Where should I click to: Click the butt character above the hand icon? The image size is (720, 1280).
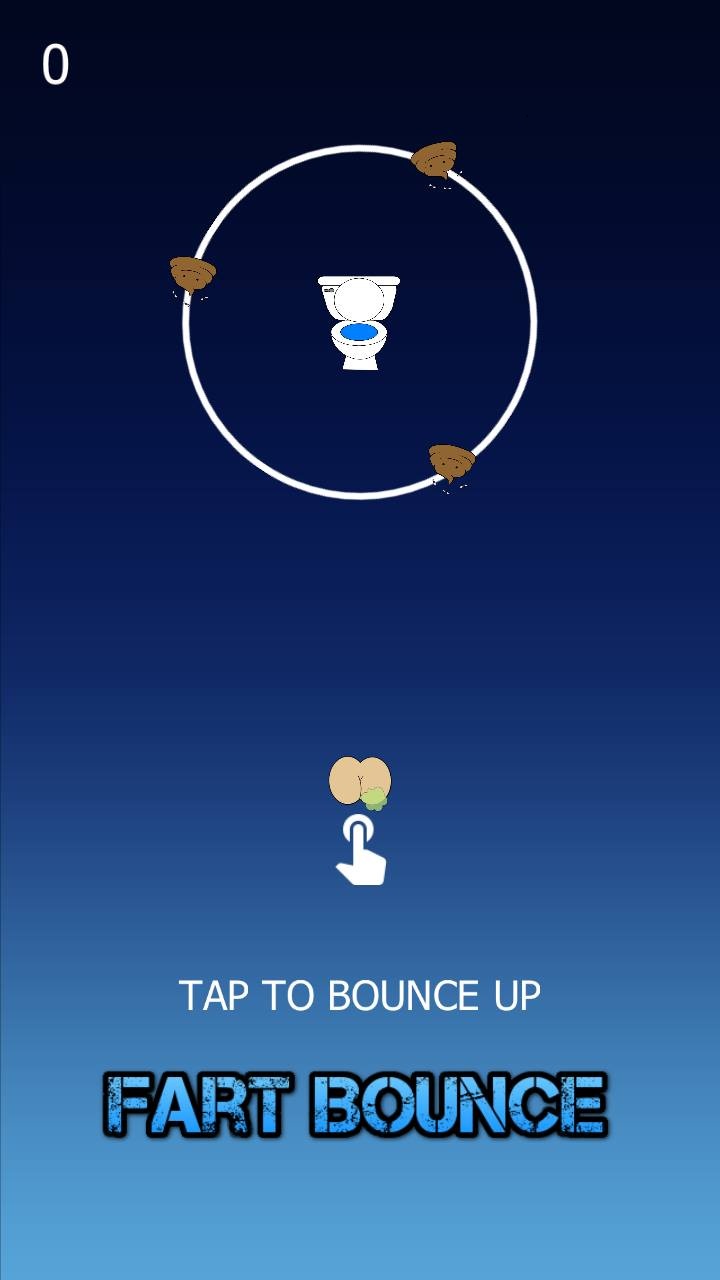358,780
